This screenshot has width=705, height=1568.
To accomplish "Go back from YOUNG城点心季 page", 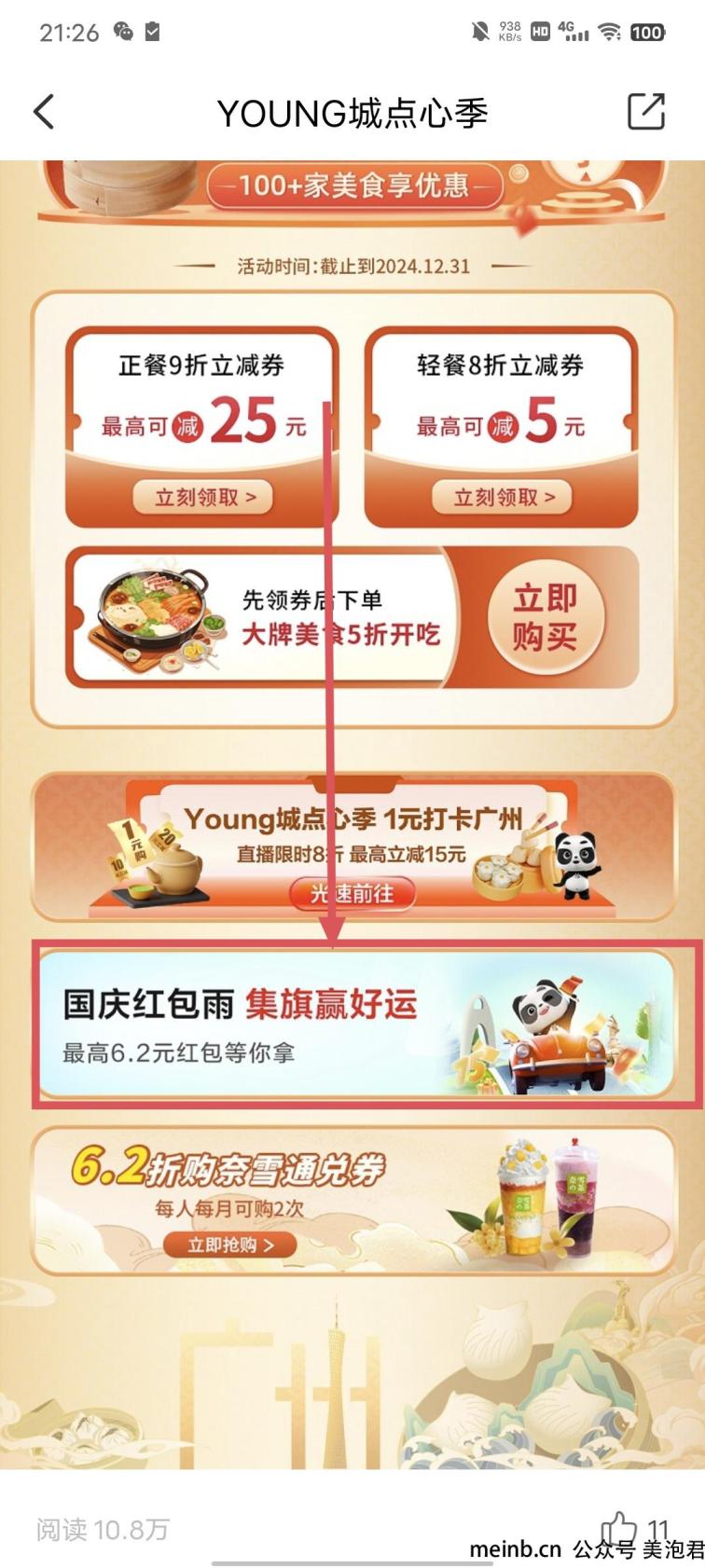I will tap(44, 112).
